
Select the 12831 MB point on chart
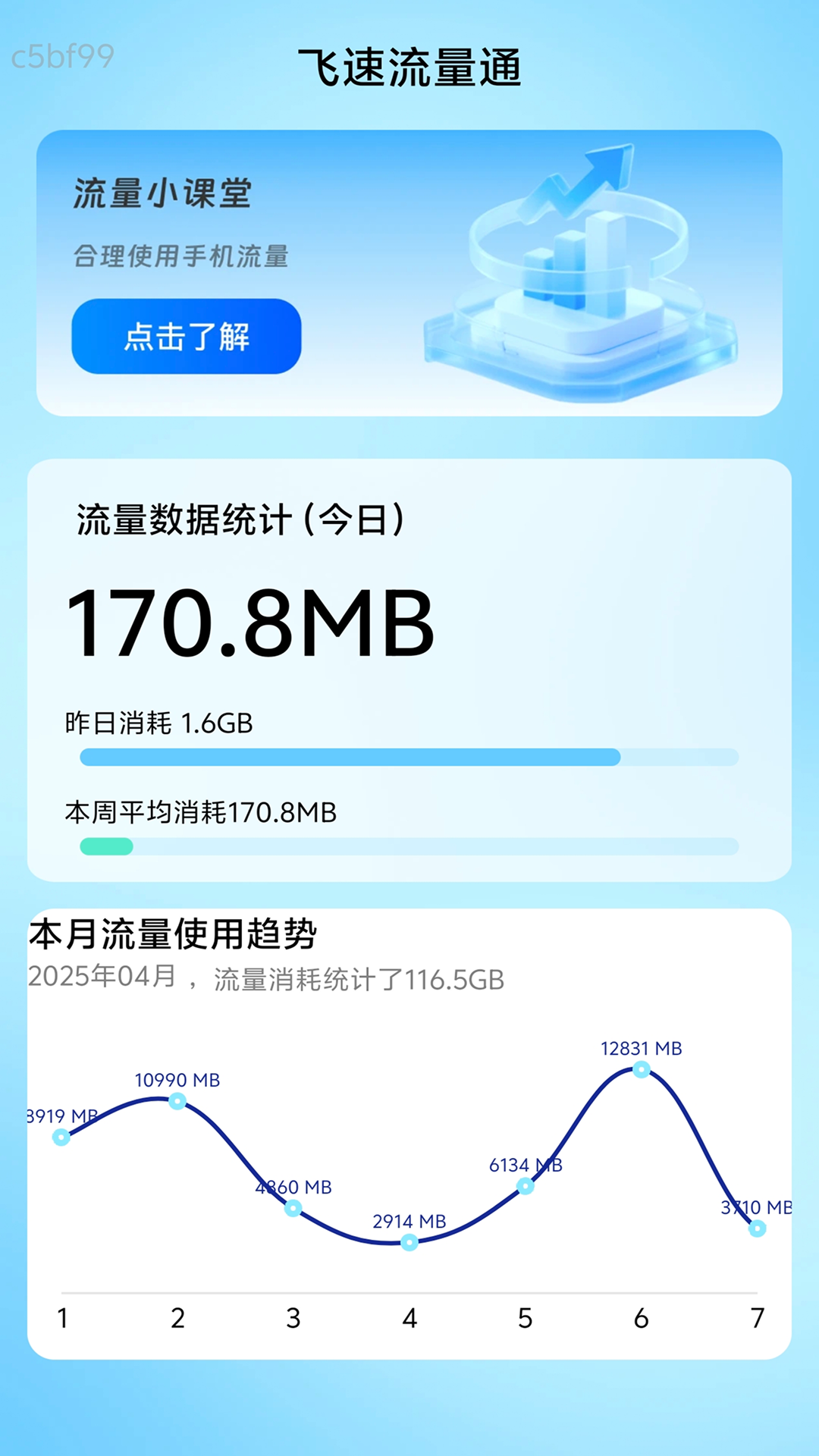point(641,1069)
